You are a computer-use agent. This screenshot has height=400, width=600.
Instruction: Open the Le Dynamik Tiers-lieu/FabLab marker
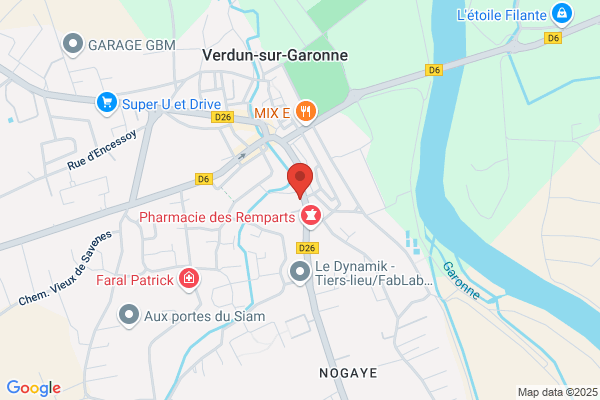point(300,273)
